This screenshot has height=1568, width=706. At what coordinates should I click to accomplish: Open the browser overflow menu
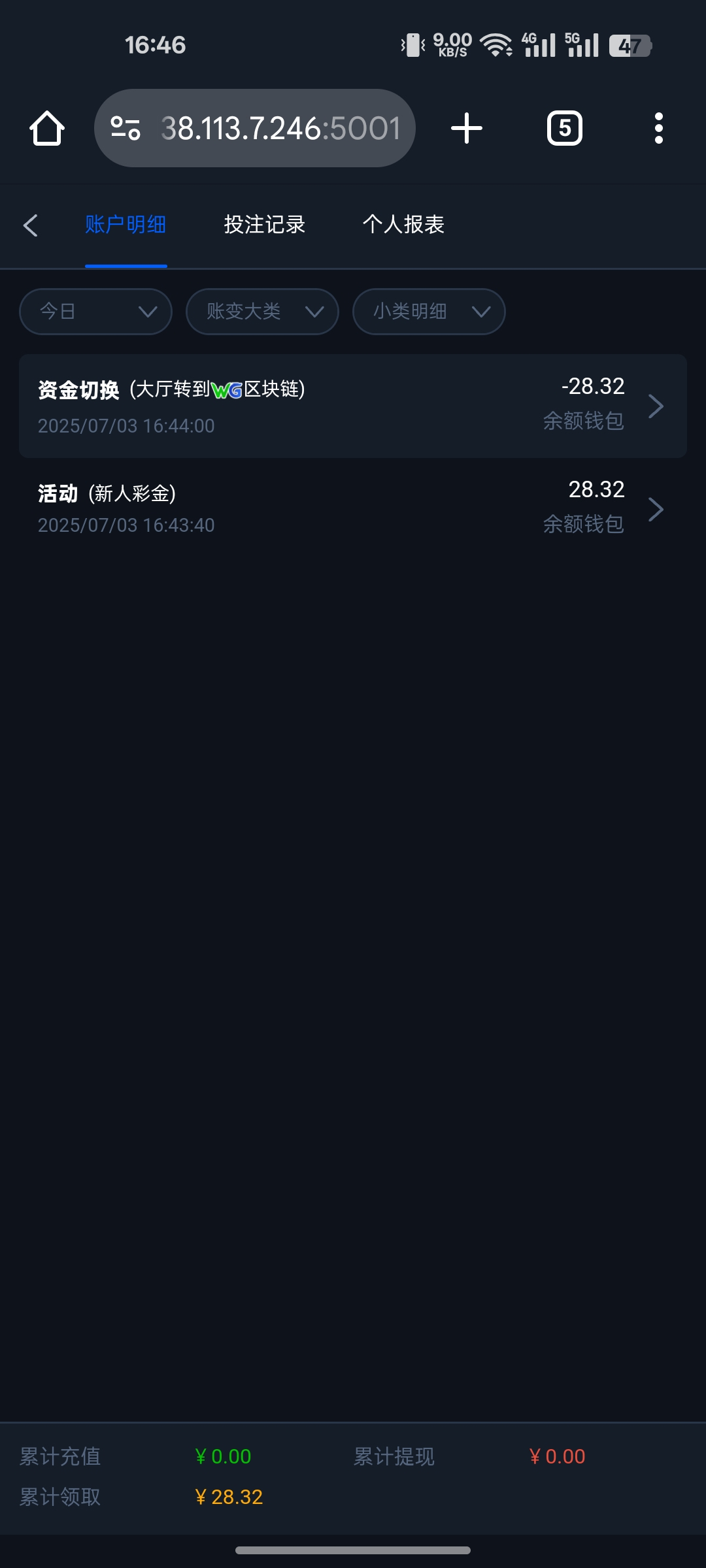[x=659, y=128]
